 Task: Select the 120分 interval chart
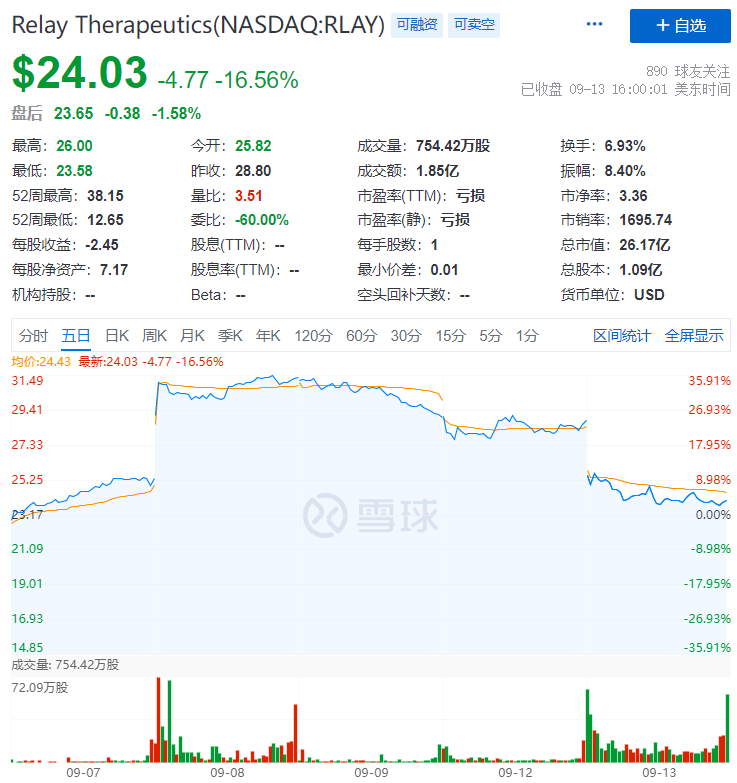point(313,335)
